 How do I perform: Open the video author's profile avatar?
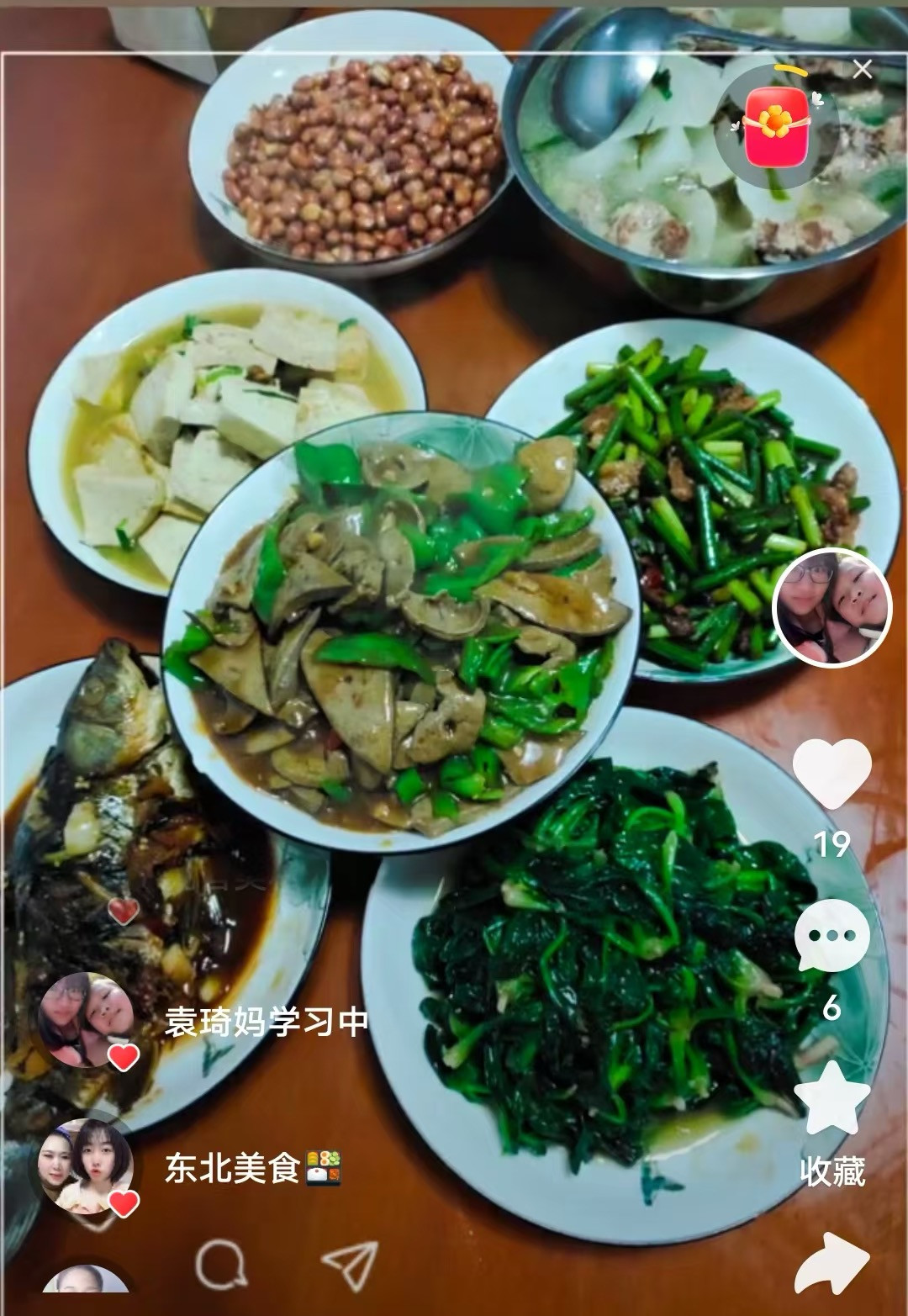coord(831,608)
